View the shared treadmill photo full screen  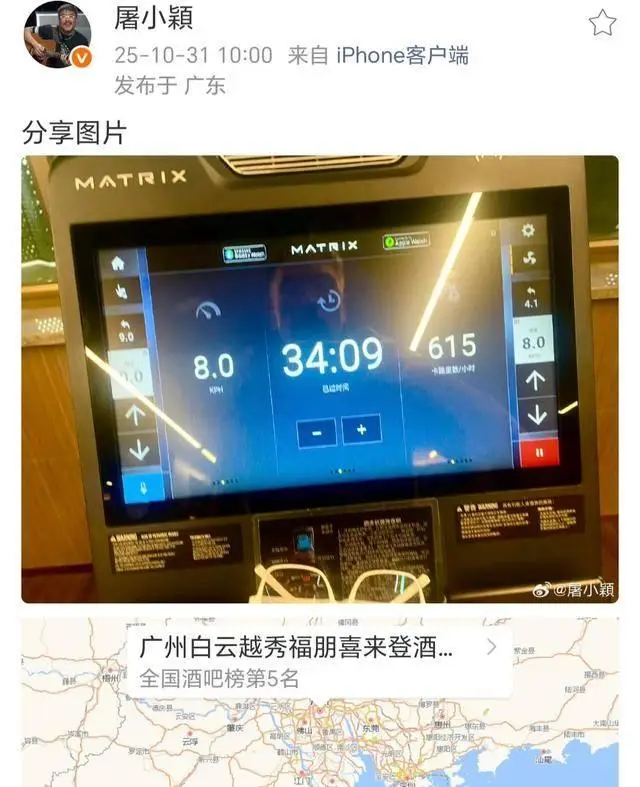coord(320,378)
